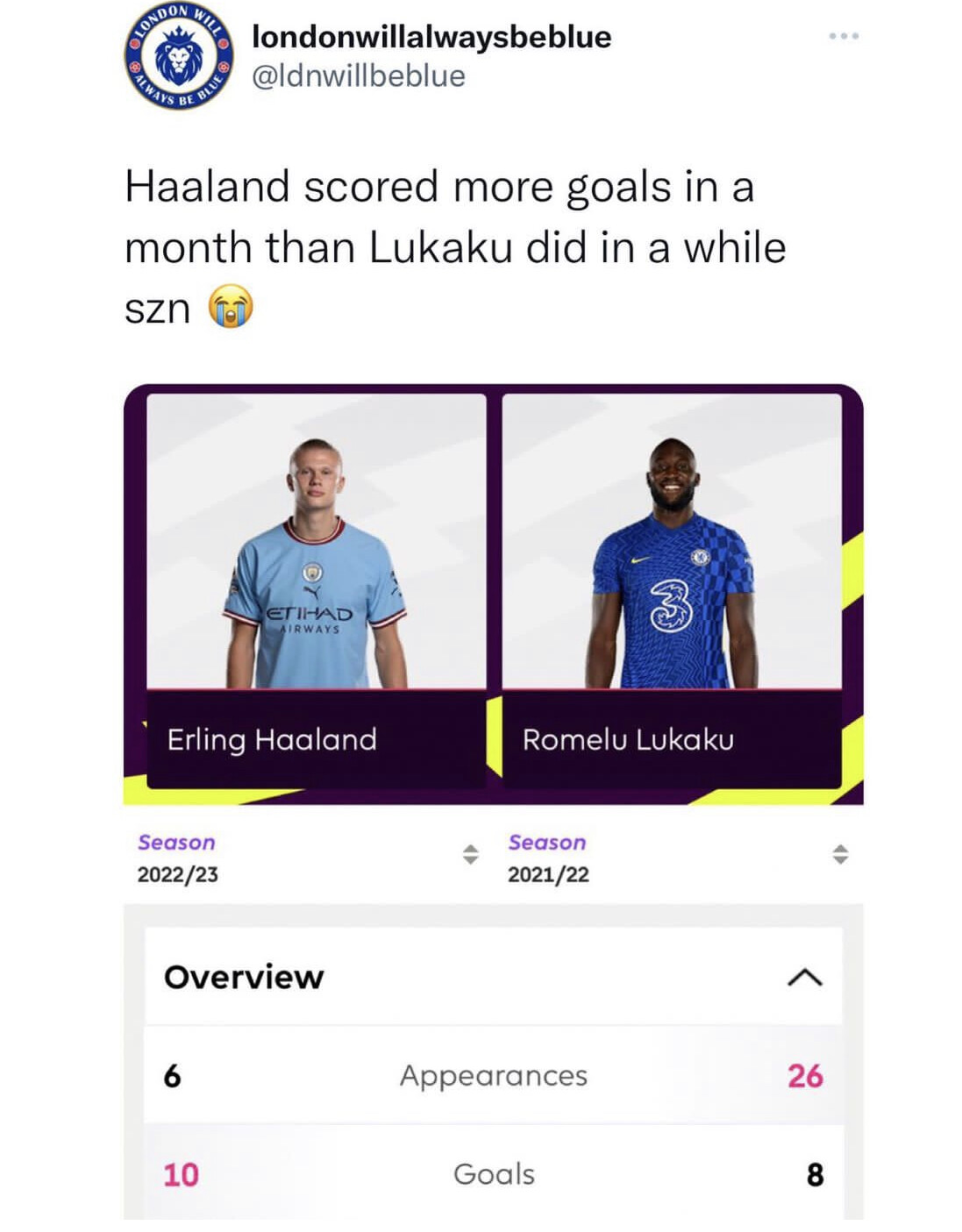Open londonwillalwaysbeblue's profile avatar

pos(180,56)
